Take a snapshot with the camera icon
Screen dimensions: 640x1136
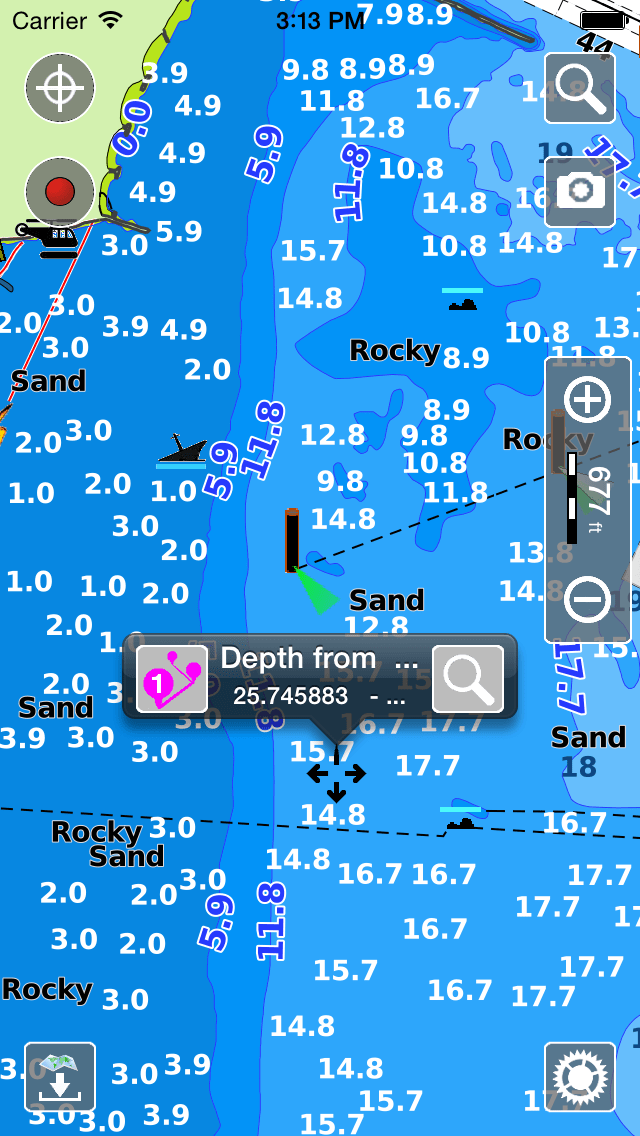pyautogui.click(x=580, y=192)
